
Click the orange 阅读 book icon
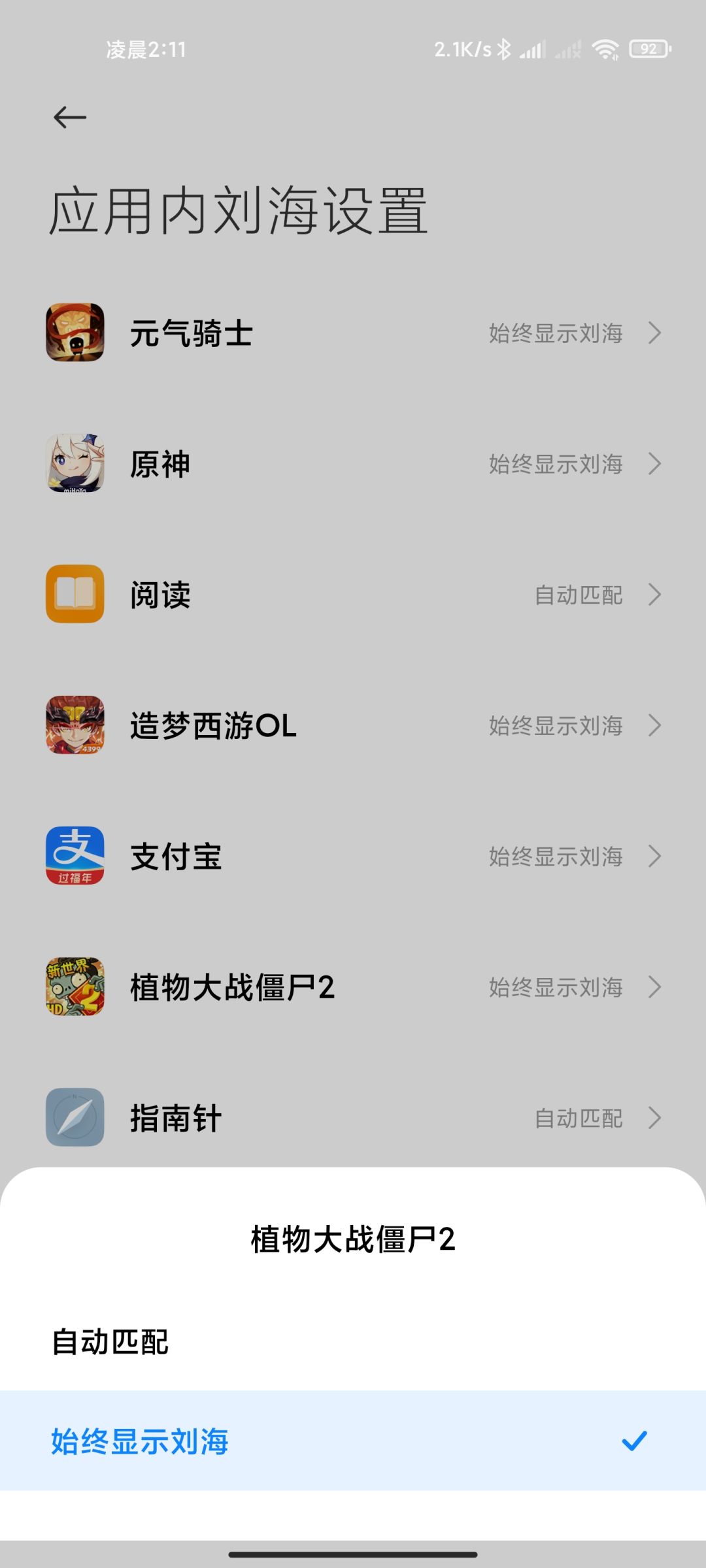74,595
